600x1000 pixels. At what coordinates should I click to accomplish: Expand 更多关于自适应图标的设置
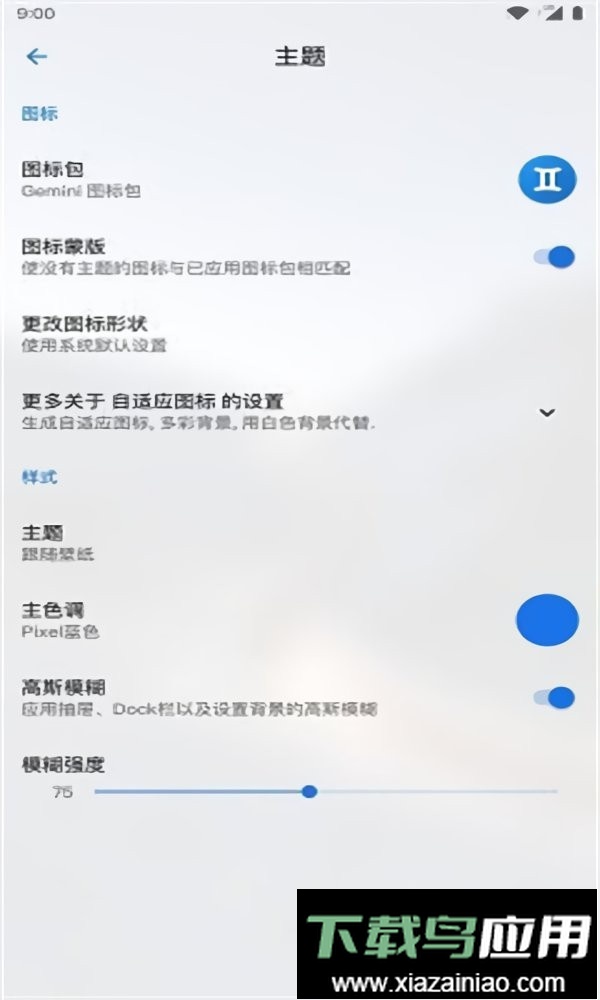pyautogui.click(x=546, y=412)
